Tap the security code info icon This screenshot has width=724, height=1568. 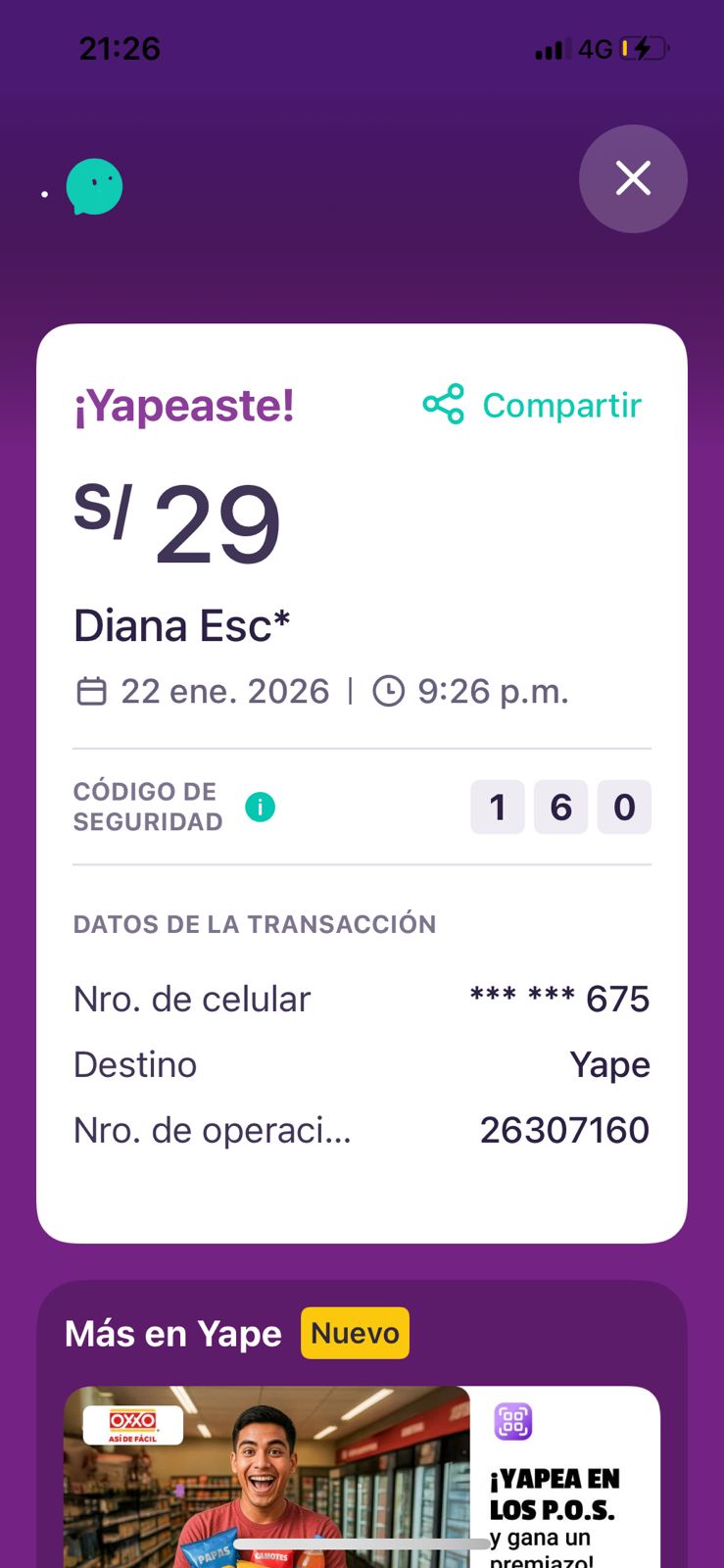(260, 807)
